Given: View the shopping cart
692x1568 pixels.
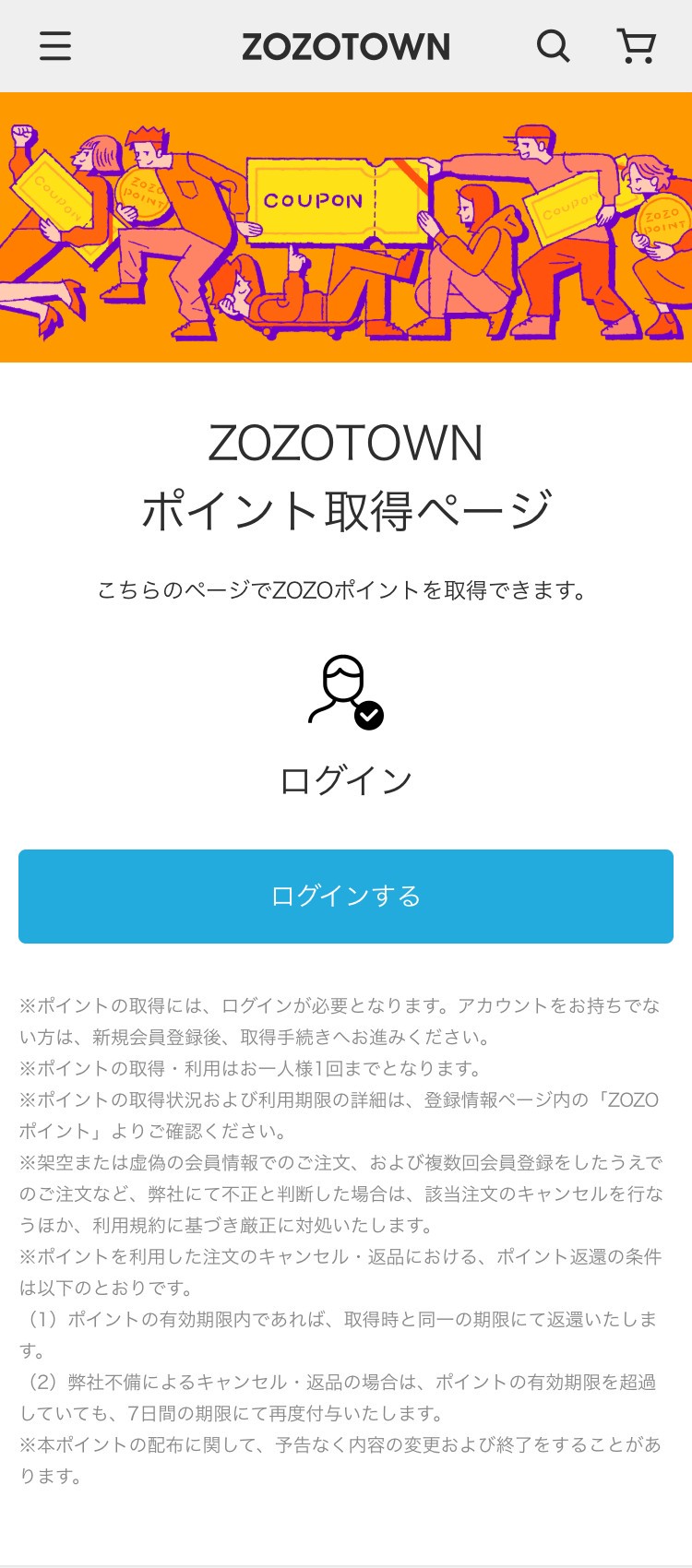Looking at the screenshot, I should click(x=636, y=46).
